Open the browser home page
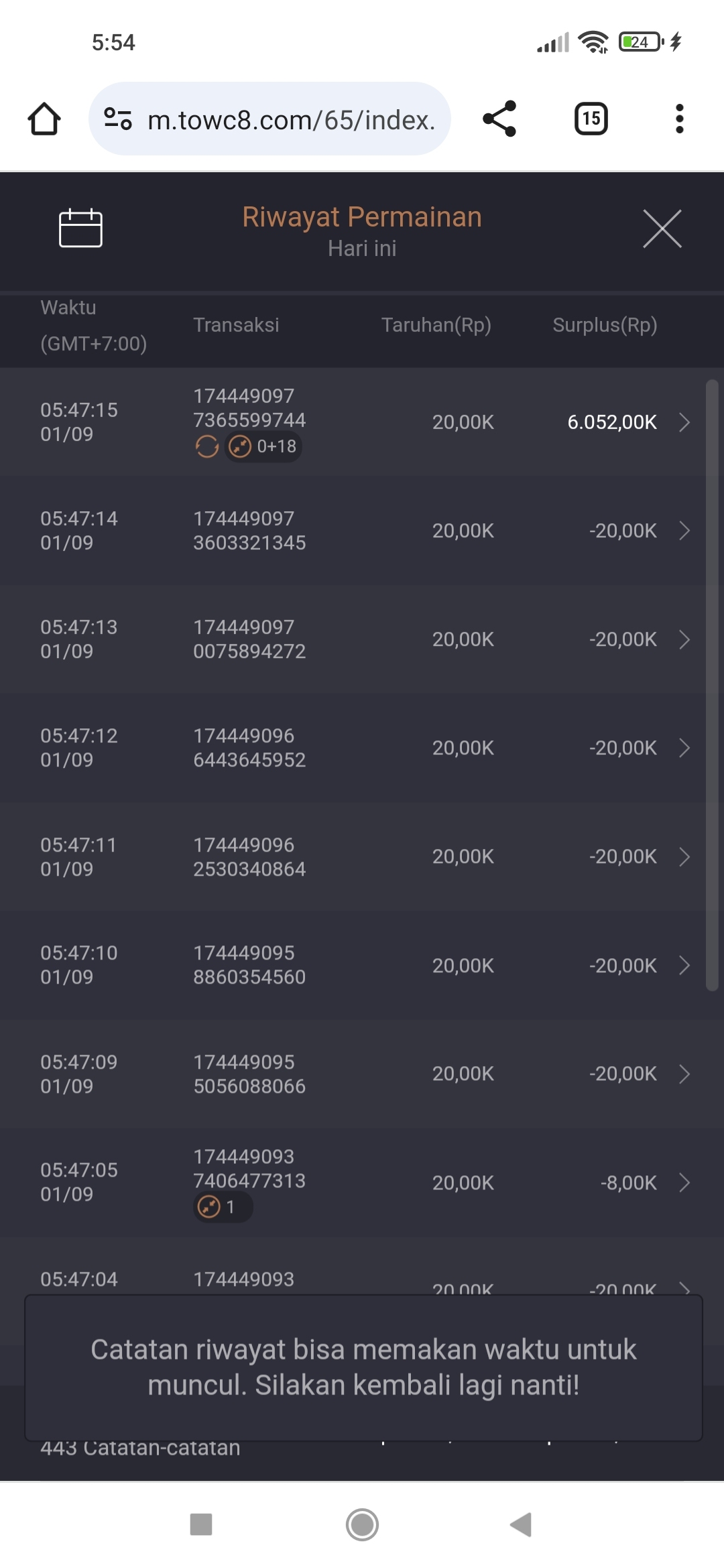The width and height of the screenshot is (724, 1568). (x=44, y=119)
